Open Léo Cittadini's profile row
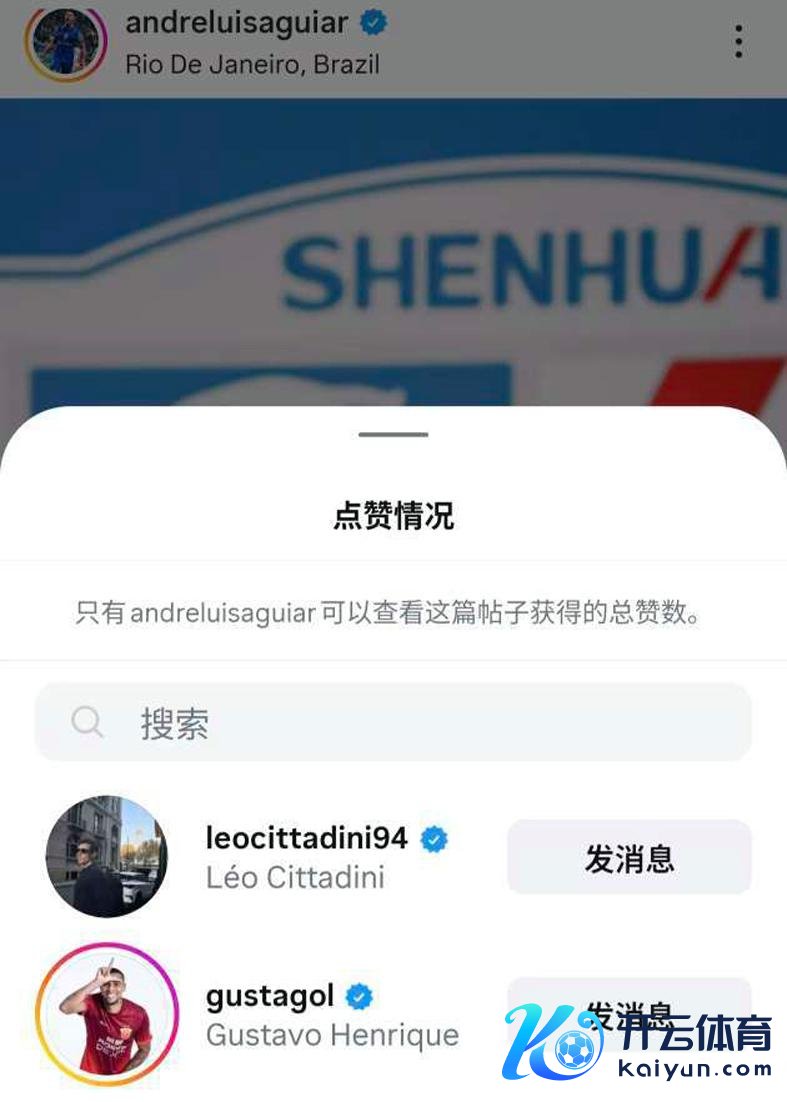787x1102 pixels. point(306,857)
